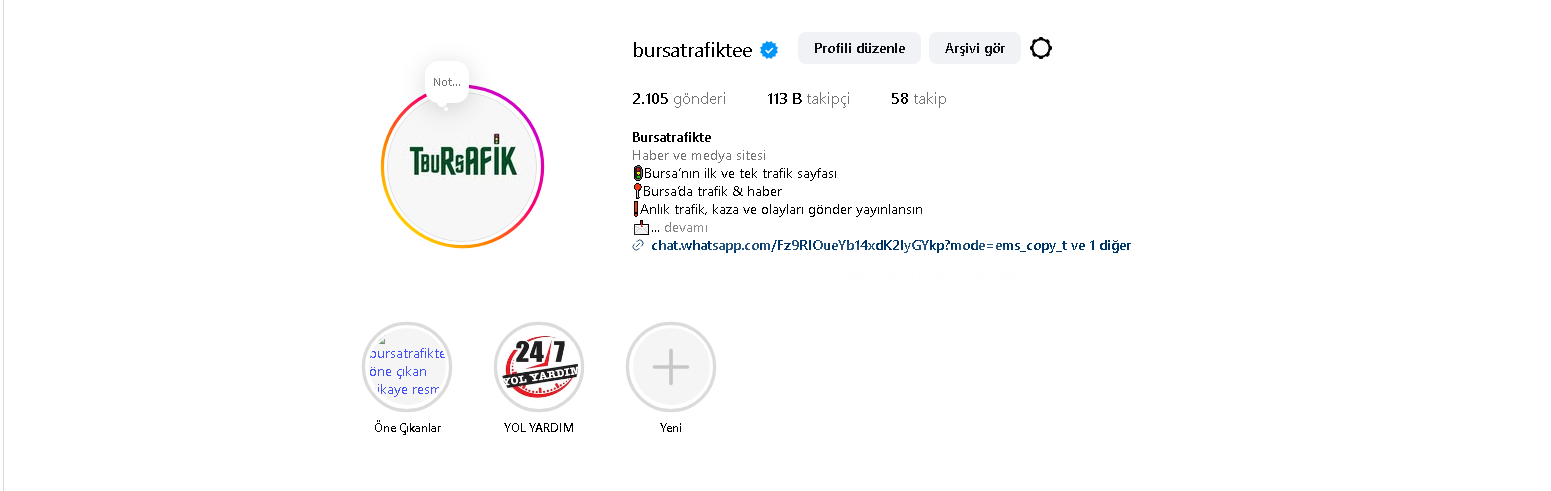
Task: View 58 takip following list
Action: tap(918, 99)
